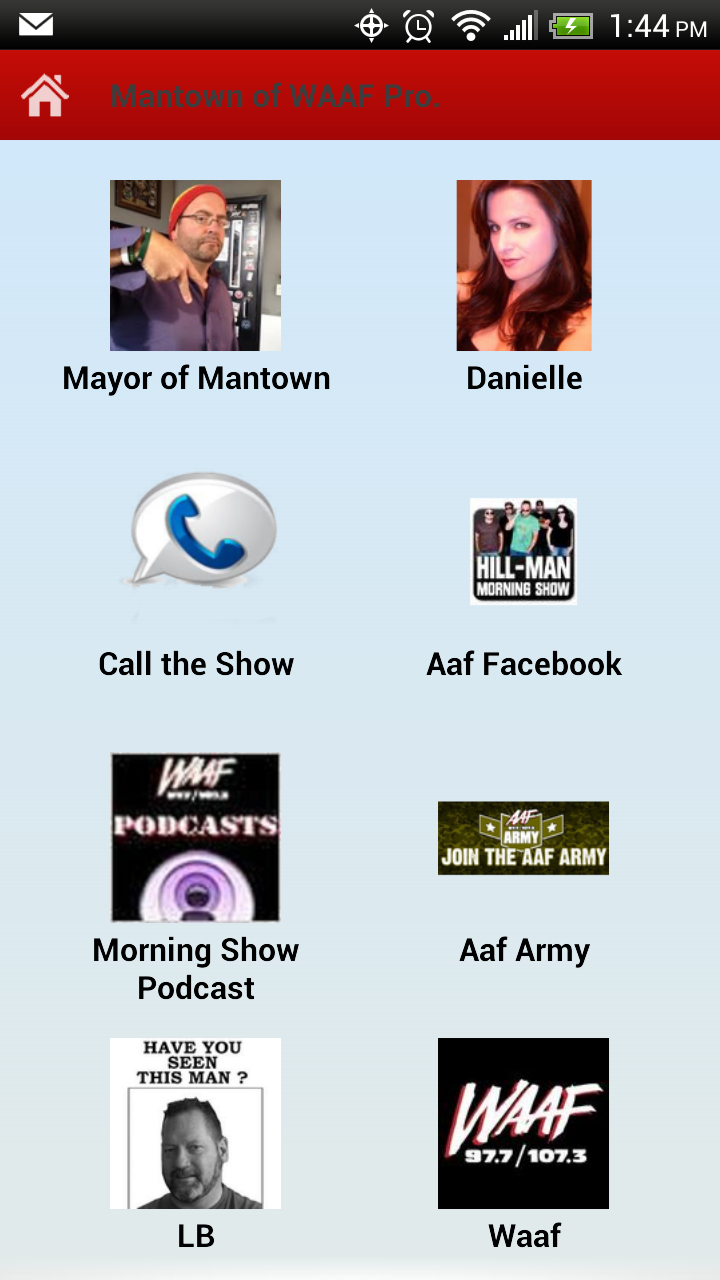Tap the Danielle text label
The width and height of the screenshot is (720, 1280).
pos(523,378)
